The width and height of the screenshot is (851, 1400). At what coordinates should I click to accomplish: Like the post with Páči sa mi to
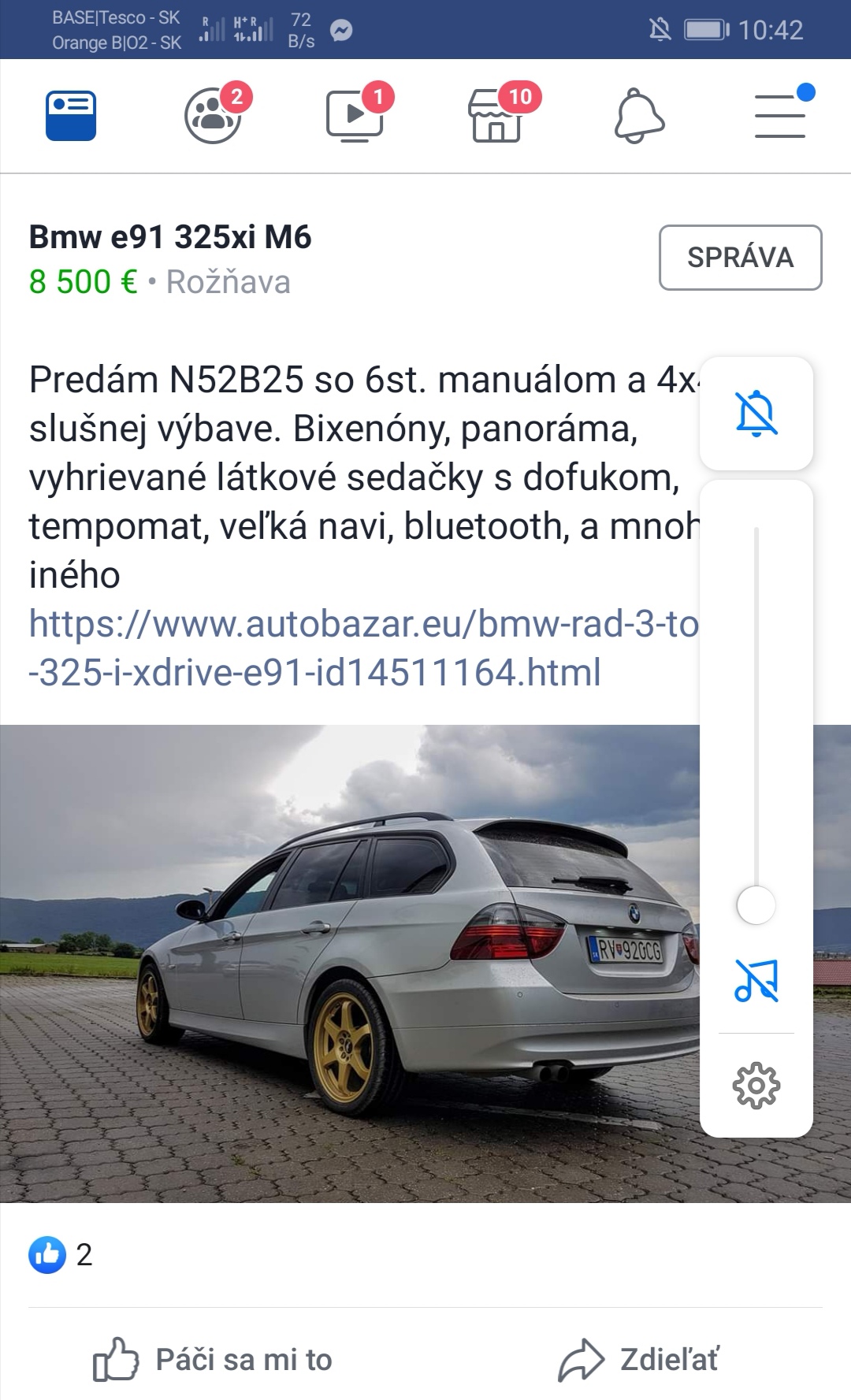coord(213,1359)
